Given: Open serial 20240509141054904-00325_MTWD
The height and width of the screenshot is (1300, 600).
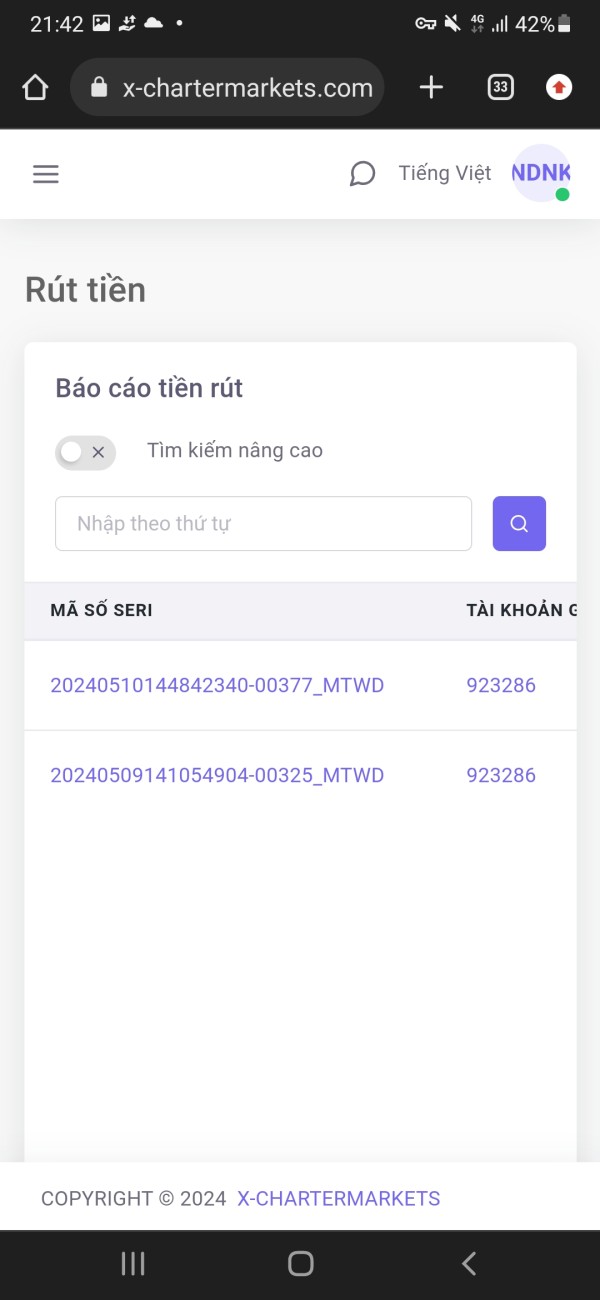Looking at the screenshot, I should [217, 775].
